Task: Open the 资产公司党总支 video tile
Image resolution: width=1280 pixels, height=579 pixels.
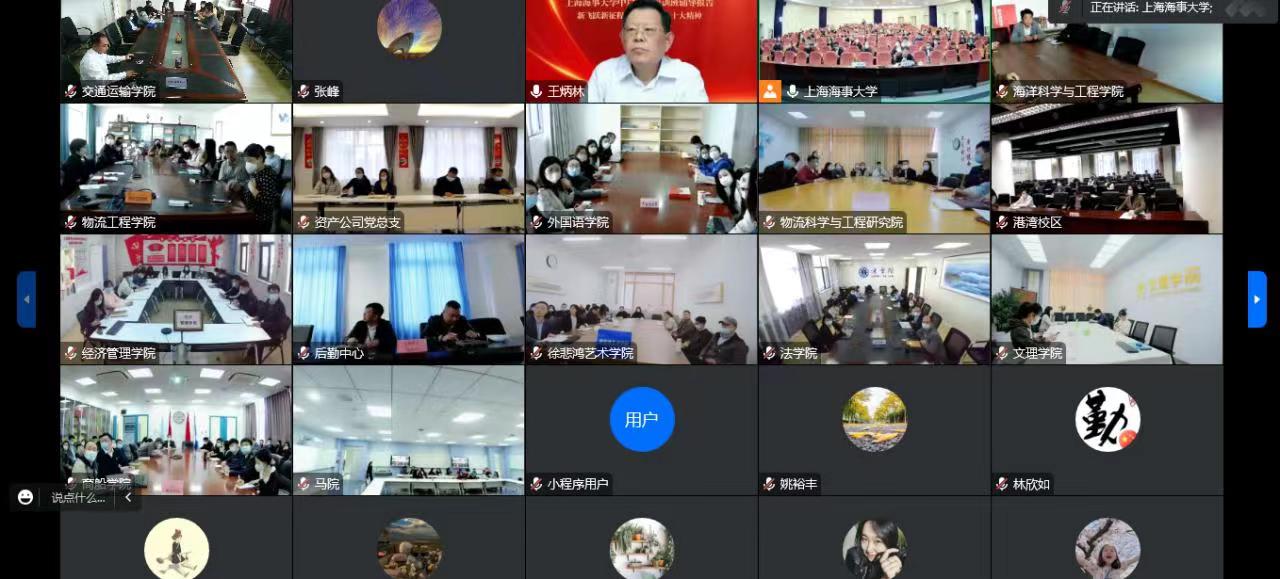Action: tap(408, 168)
